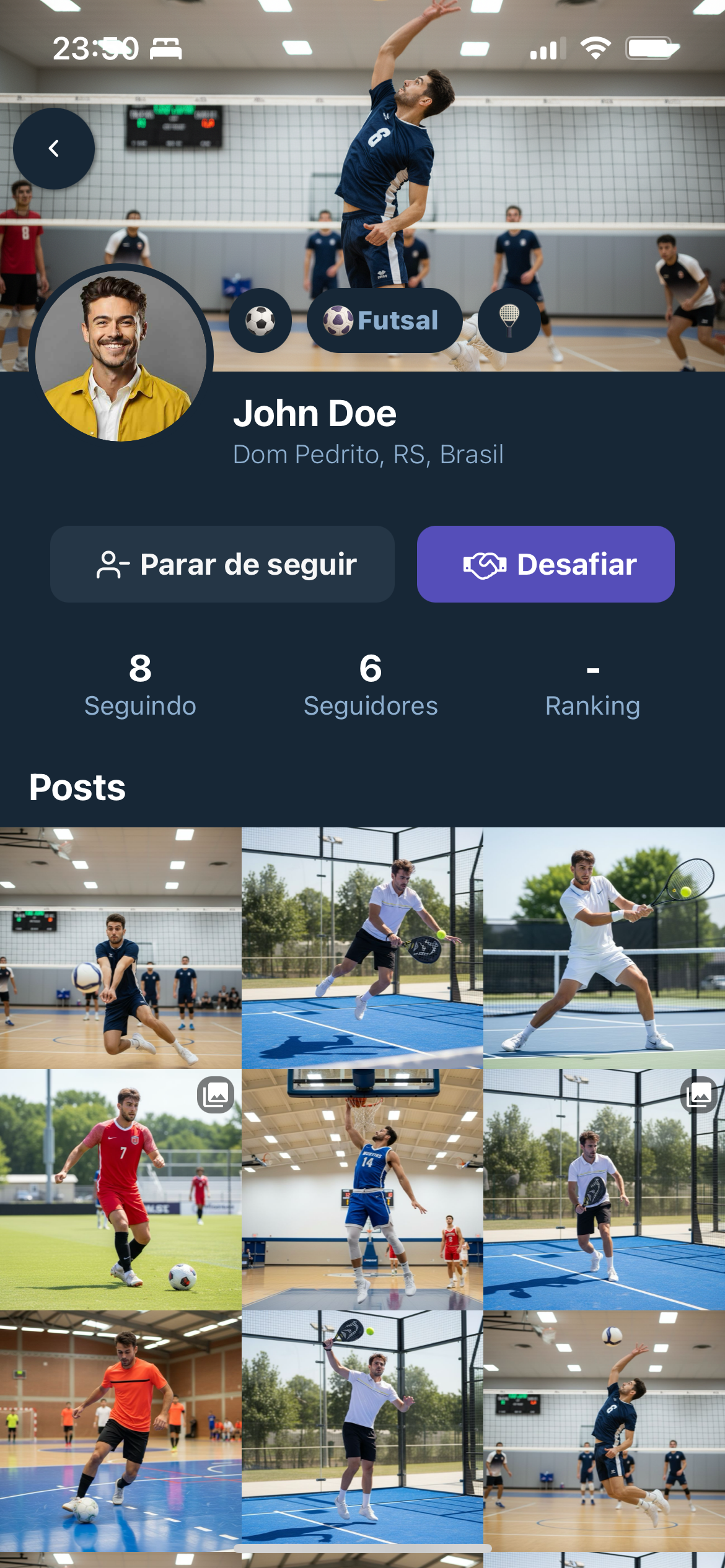This screenshot has width=725, height=1568.
Task: Tap the unfollow person icon on Parar de seguir
Action: click(112, 564)
